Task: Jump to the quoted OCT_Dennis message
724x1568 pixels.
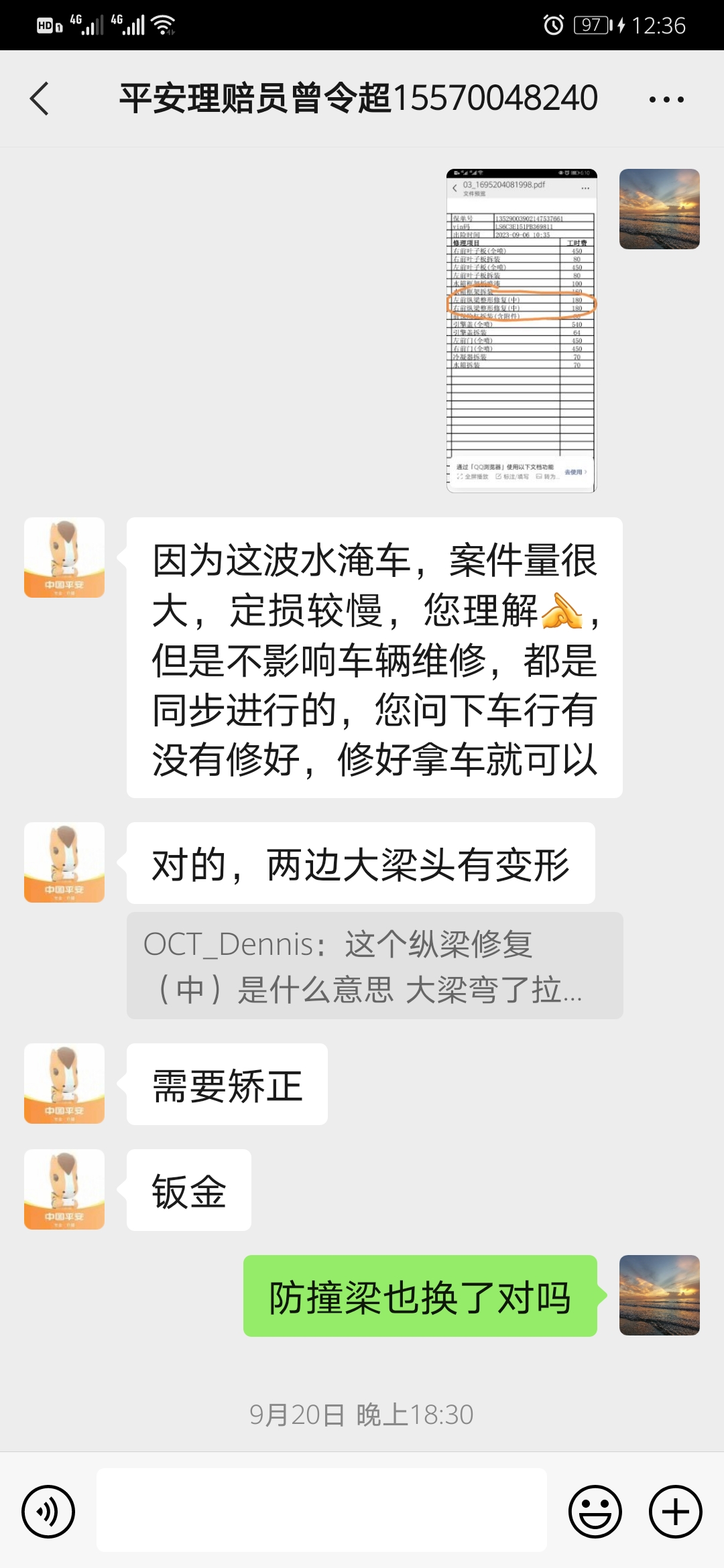Action: 375,966
